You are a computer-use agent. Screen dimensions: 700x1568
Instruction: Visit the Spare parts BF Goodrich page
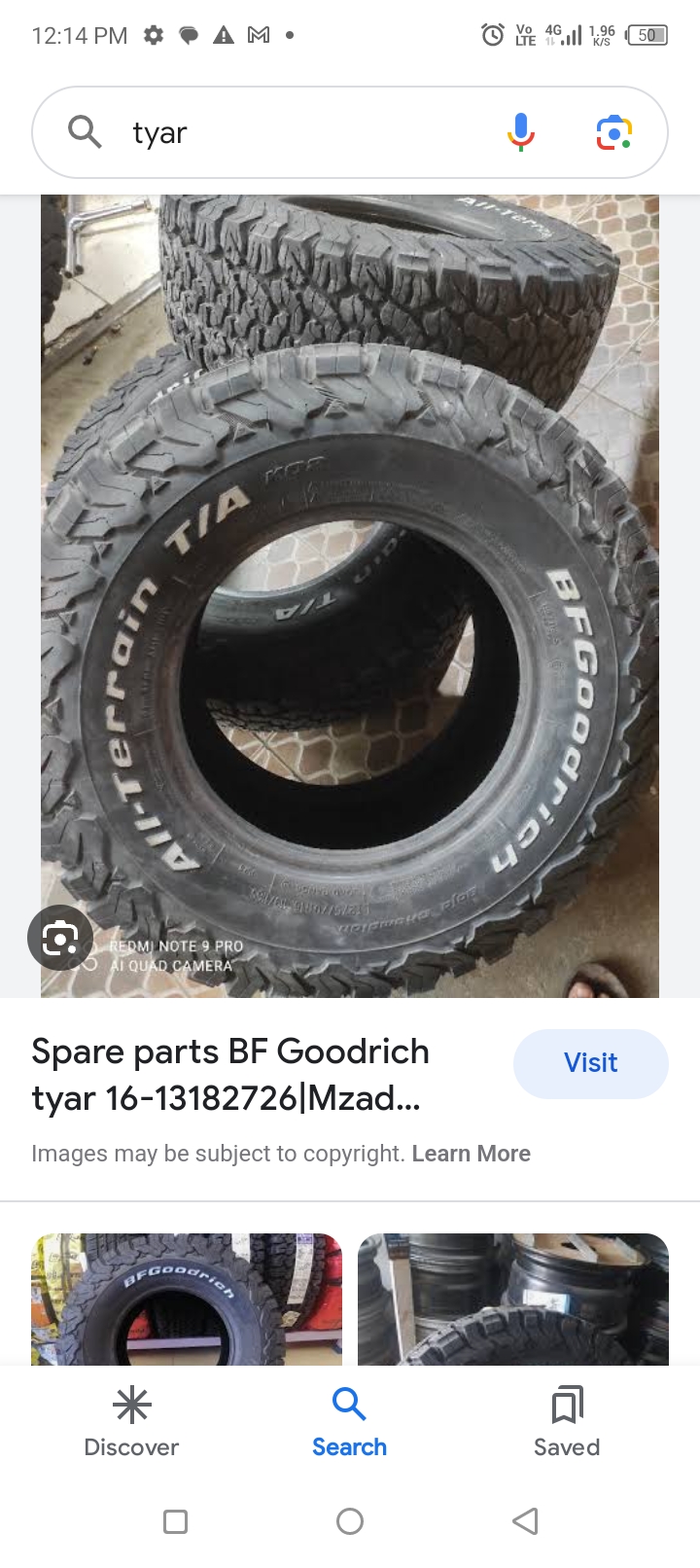[590, 1063]
